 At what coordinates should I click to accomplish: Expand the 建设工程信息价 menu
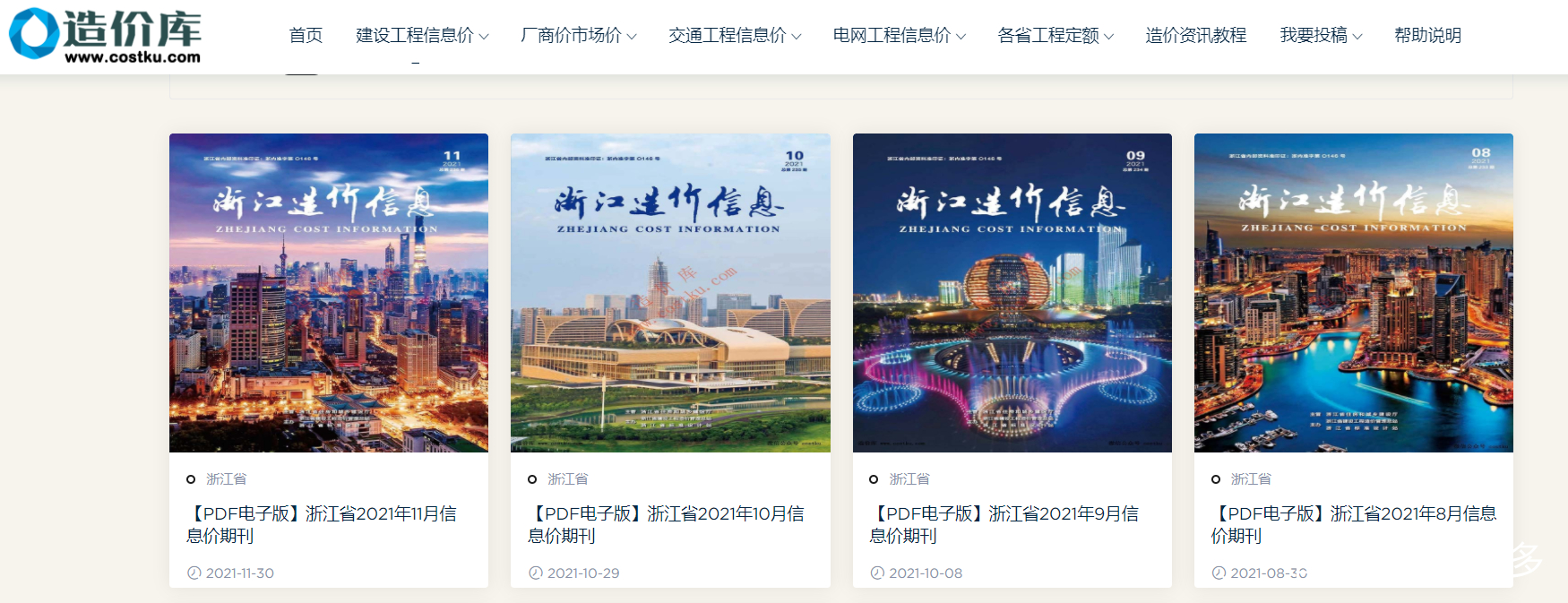(x=422, y=35)
